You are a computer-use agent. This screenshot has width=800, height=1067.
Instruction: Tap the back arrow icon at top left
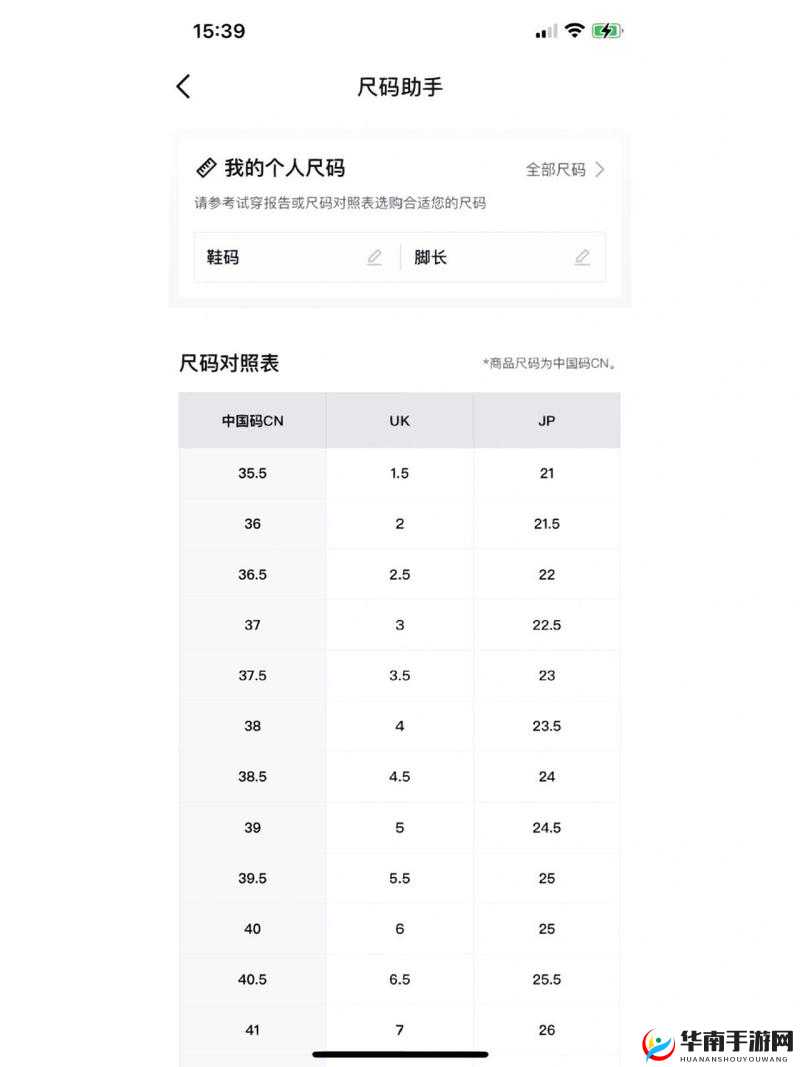point(183,87)
